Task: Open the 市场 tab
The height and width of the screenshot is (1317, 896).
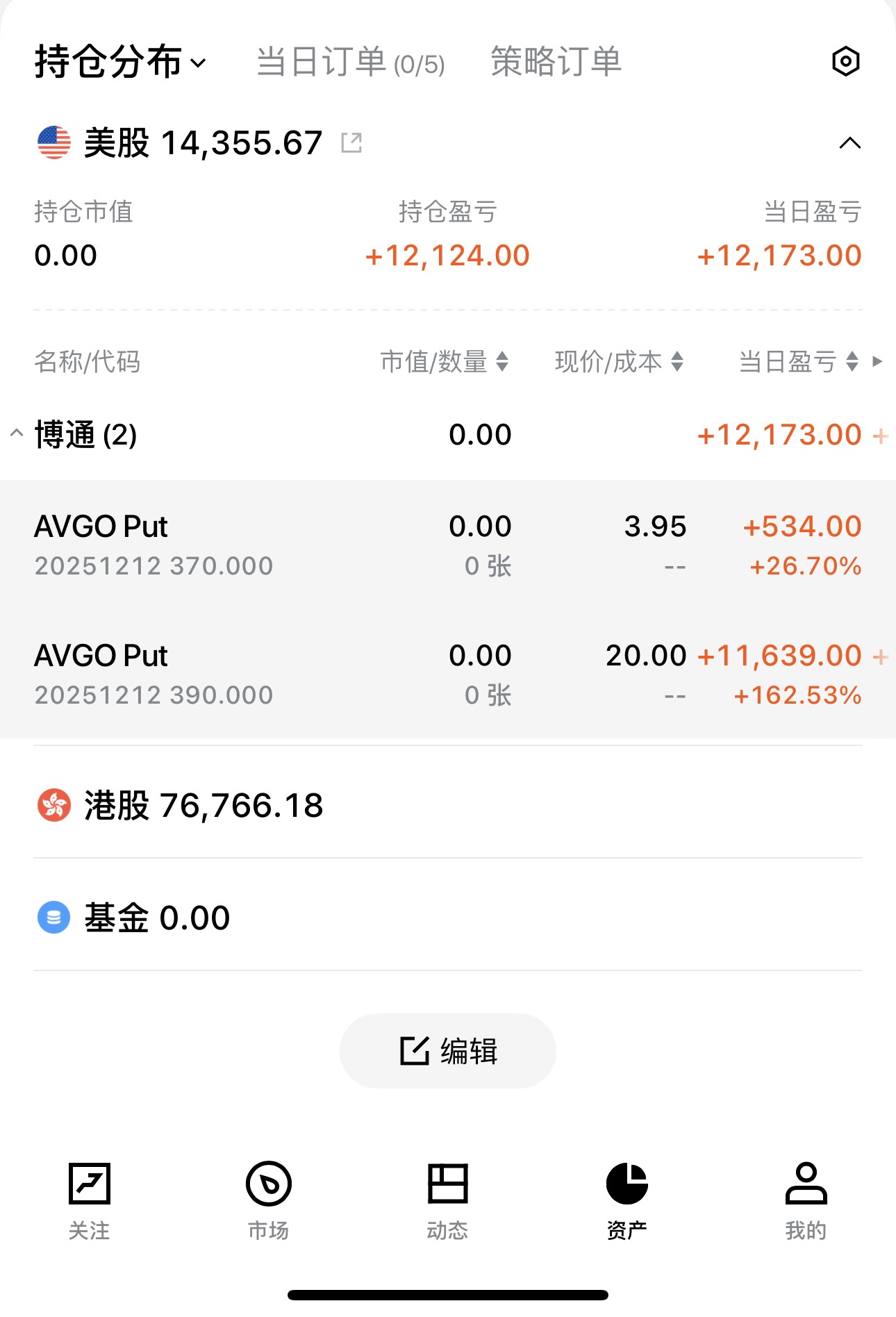Action: click(x=269, y=1200)
